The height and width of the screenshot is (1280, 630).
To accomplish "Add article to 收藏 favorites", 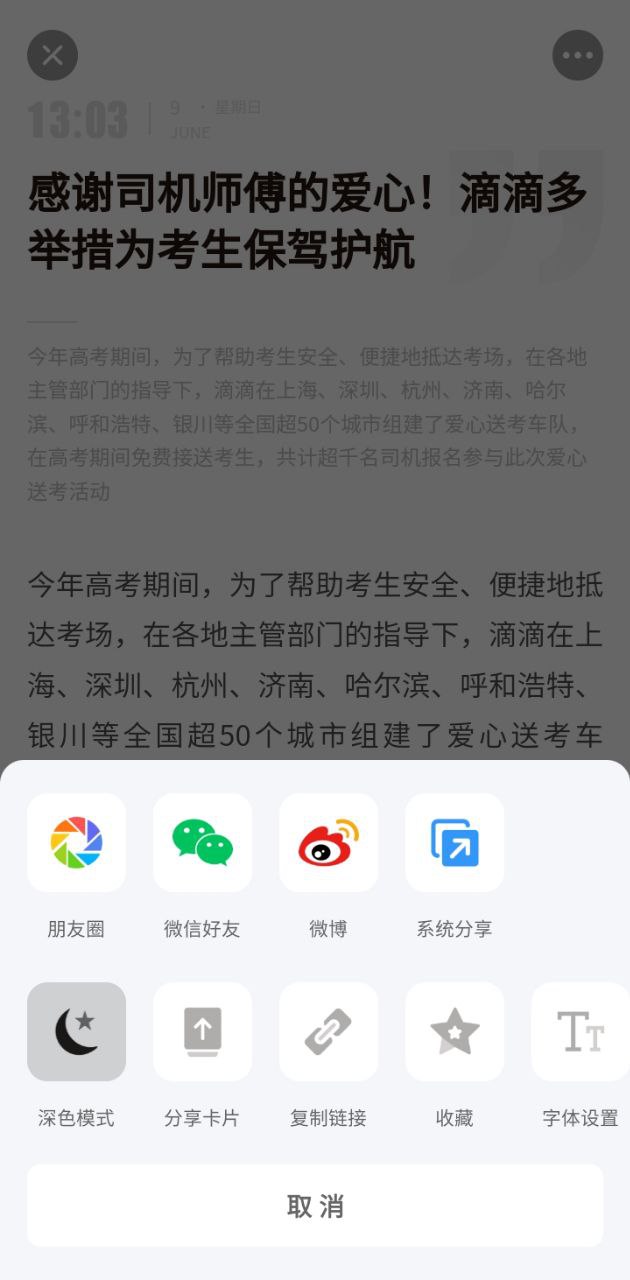I will 454,1032.
